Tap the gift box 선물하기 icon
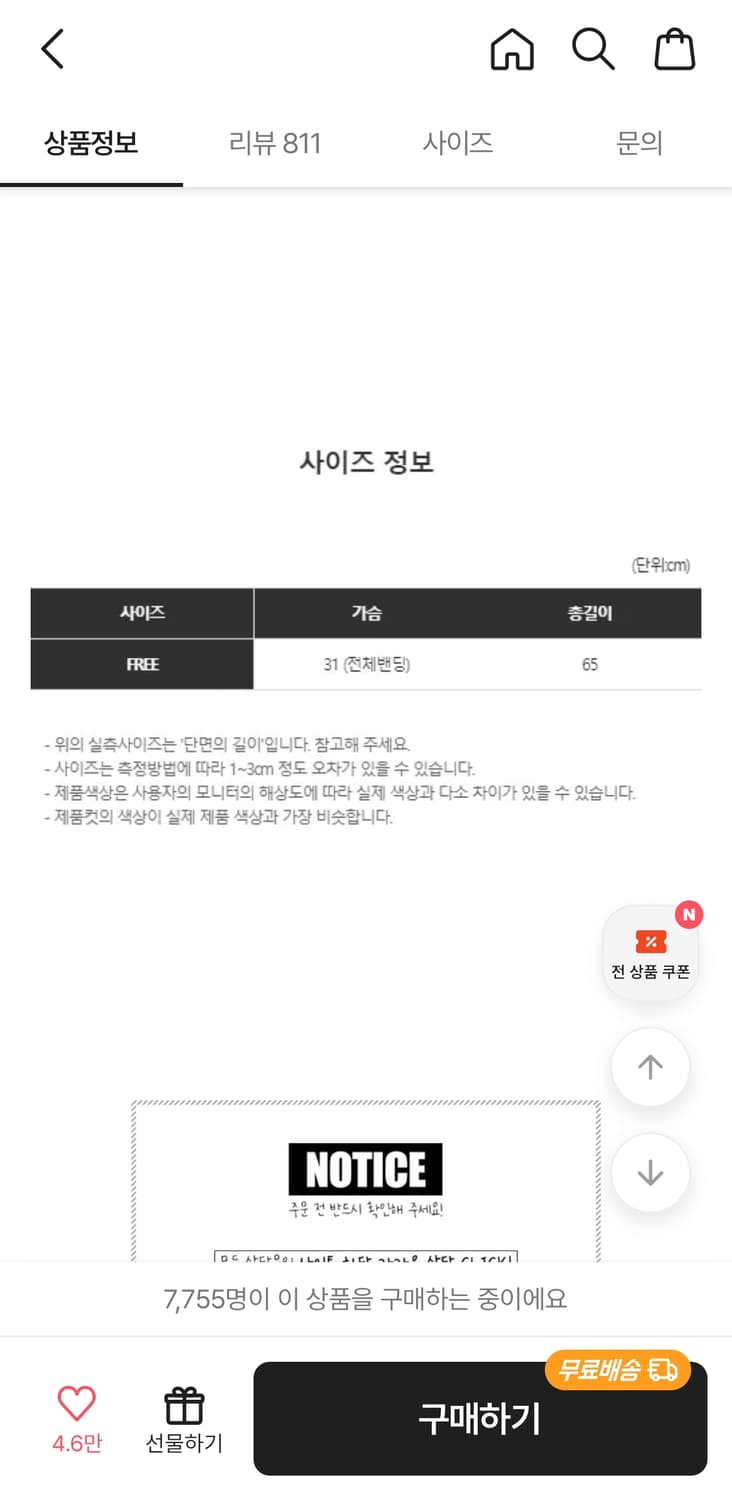This screenshot has height=1500, width=732. [183, 1412]
